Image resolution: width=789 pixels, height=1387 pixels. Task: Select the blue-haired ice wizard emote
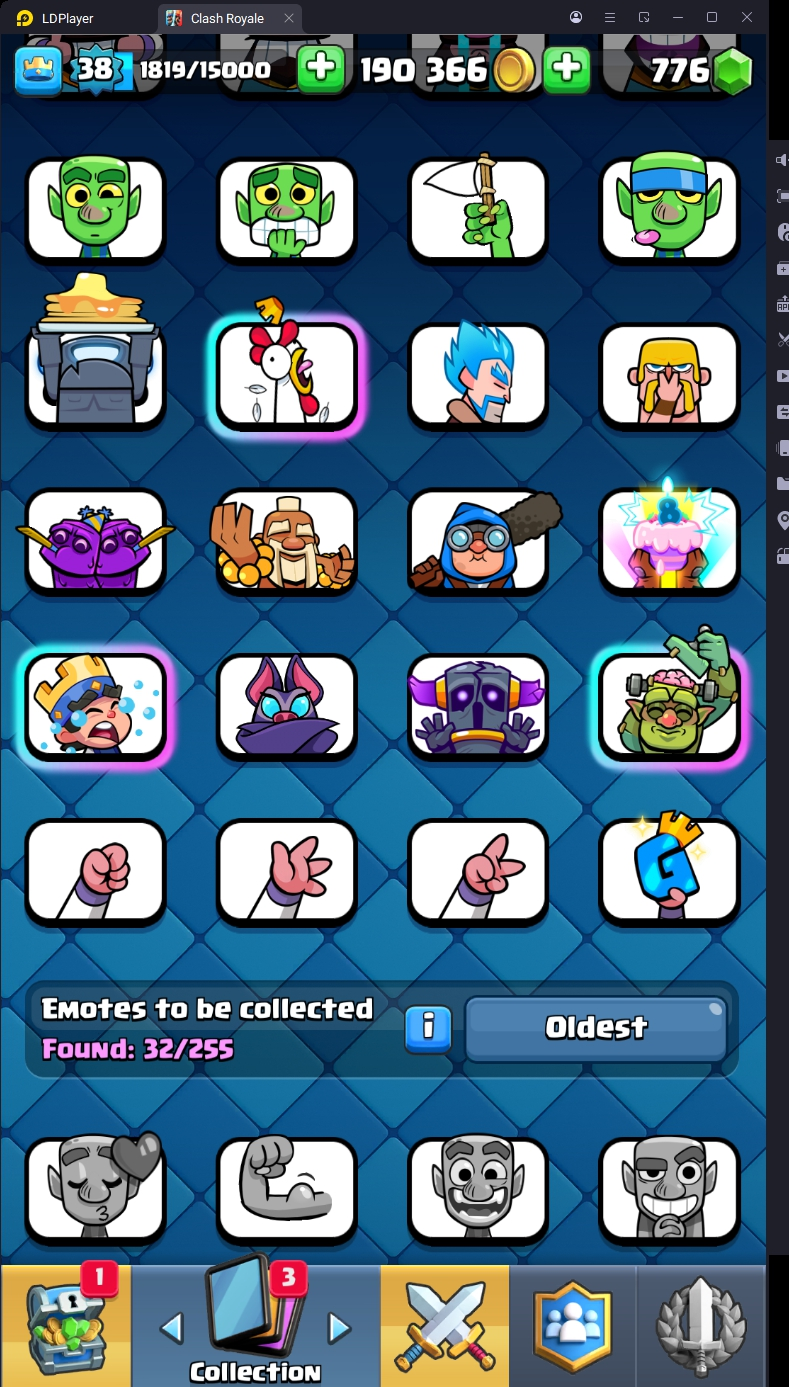(478, 375)
